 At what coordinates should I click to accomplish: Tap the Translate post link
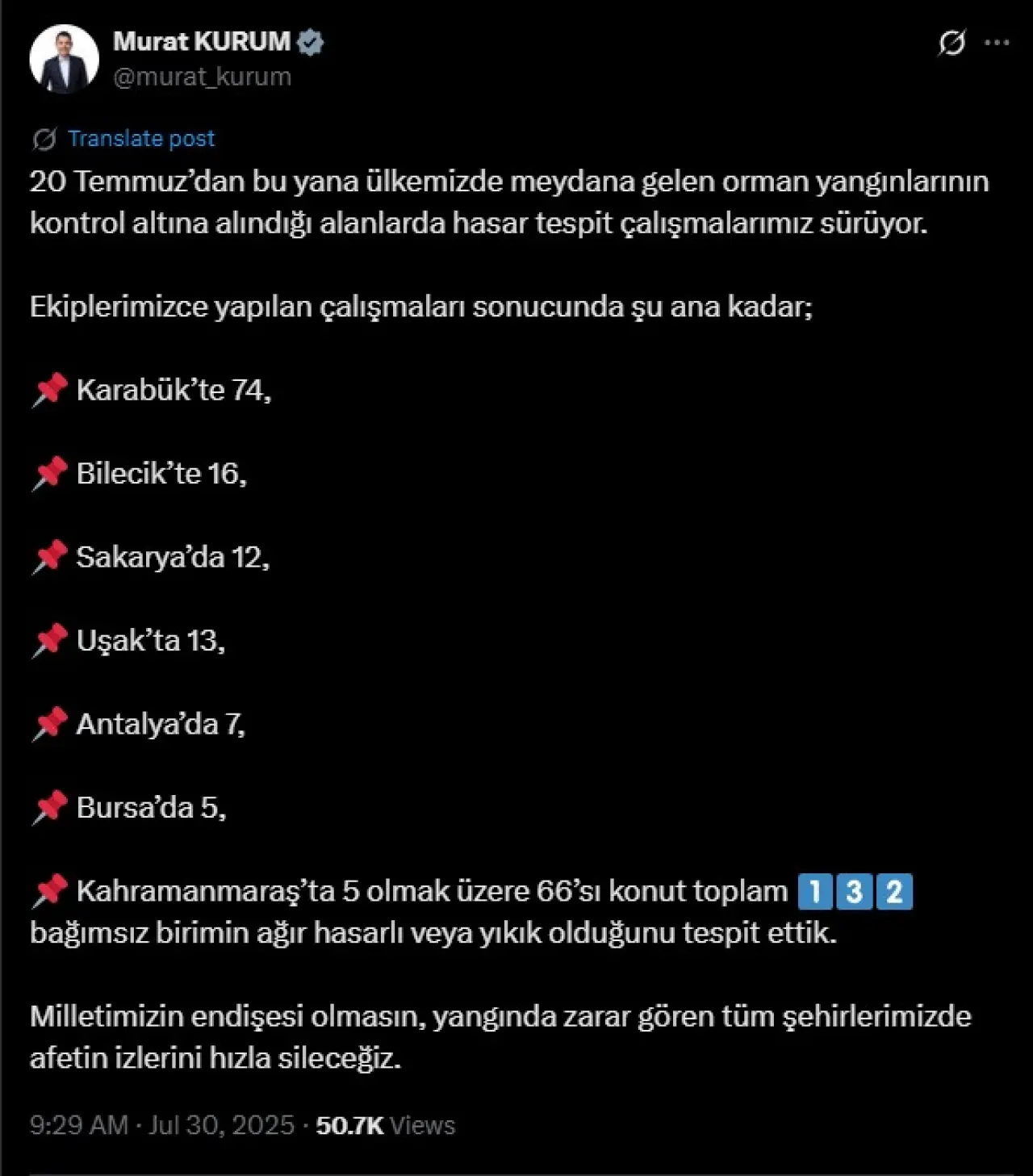pyautogui.click(x=140, y=139)
